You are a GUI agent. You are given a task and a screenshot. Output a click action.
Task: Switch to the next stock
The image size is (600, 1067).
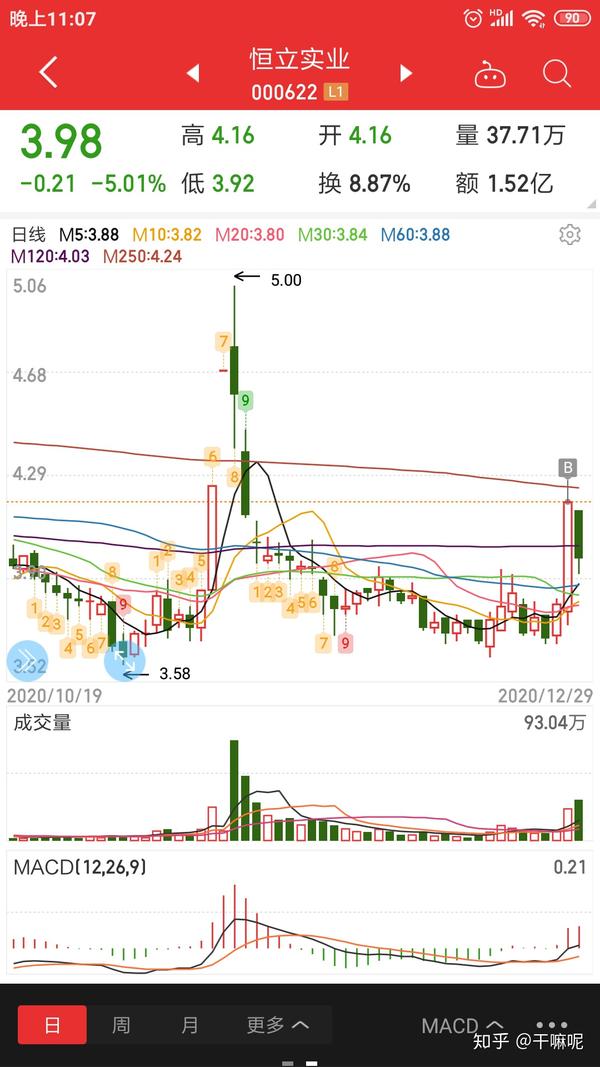[406, 73]
